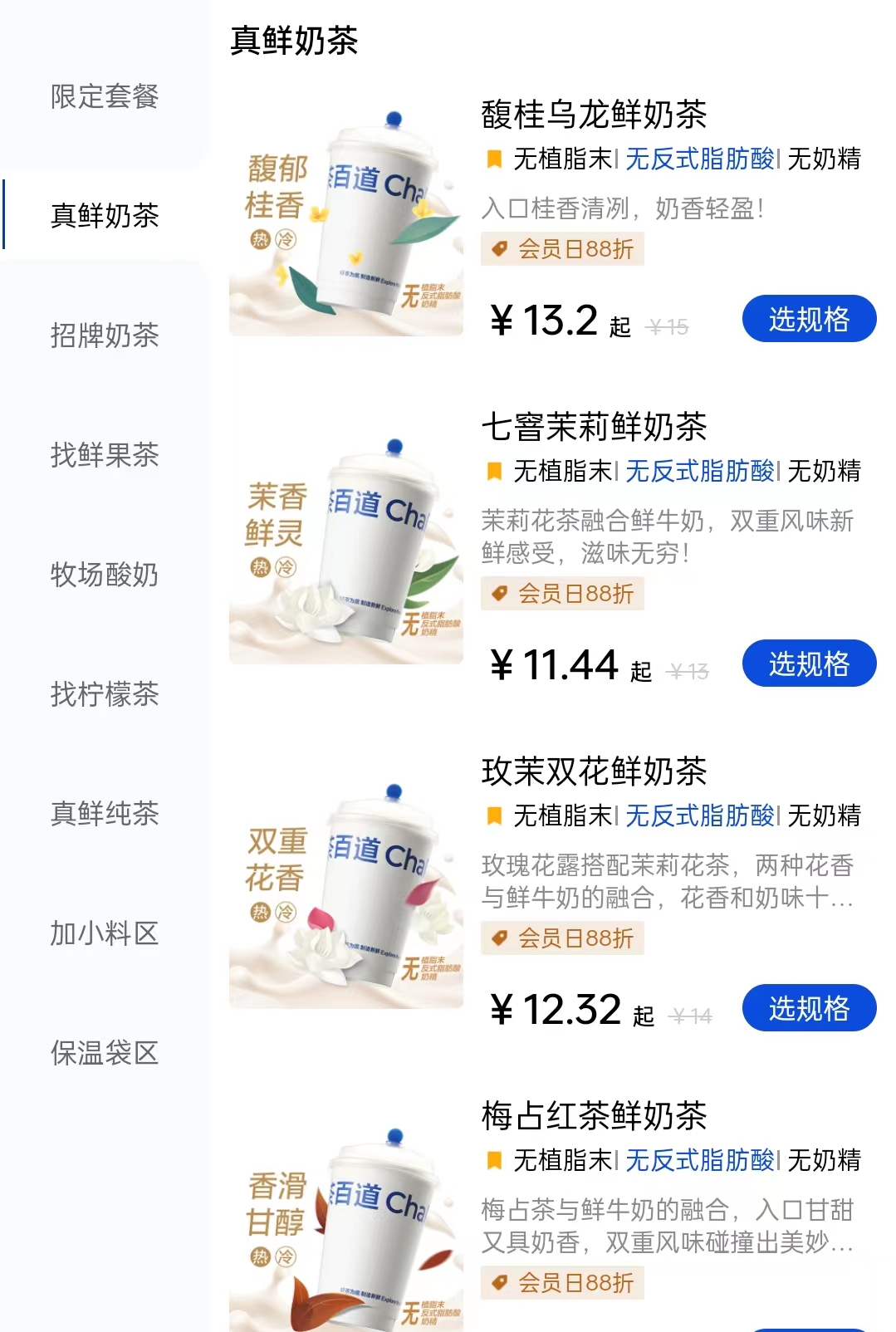The height and width of the screenshot is (1332, 896).
Task: Tap 选规格 for 馥桂乌龙鲜奶茶
Action: coord(809,319)
